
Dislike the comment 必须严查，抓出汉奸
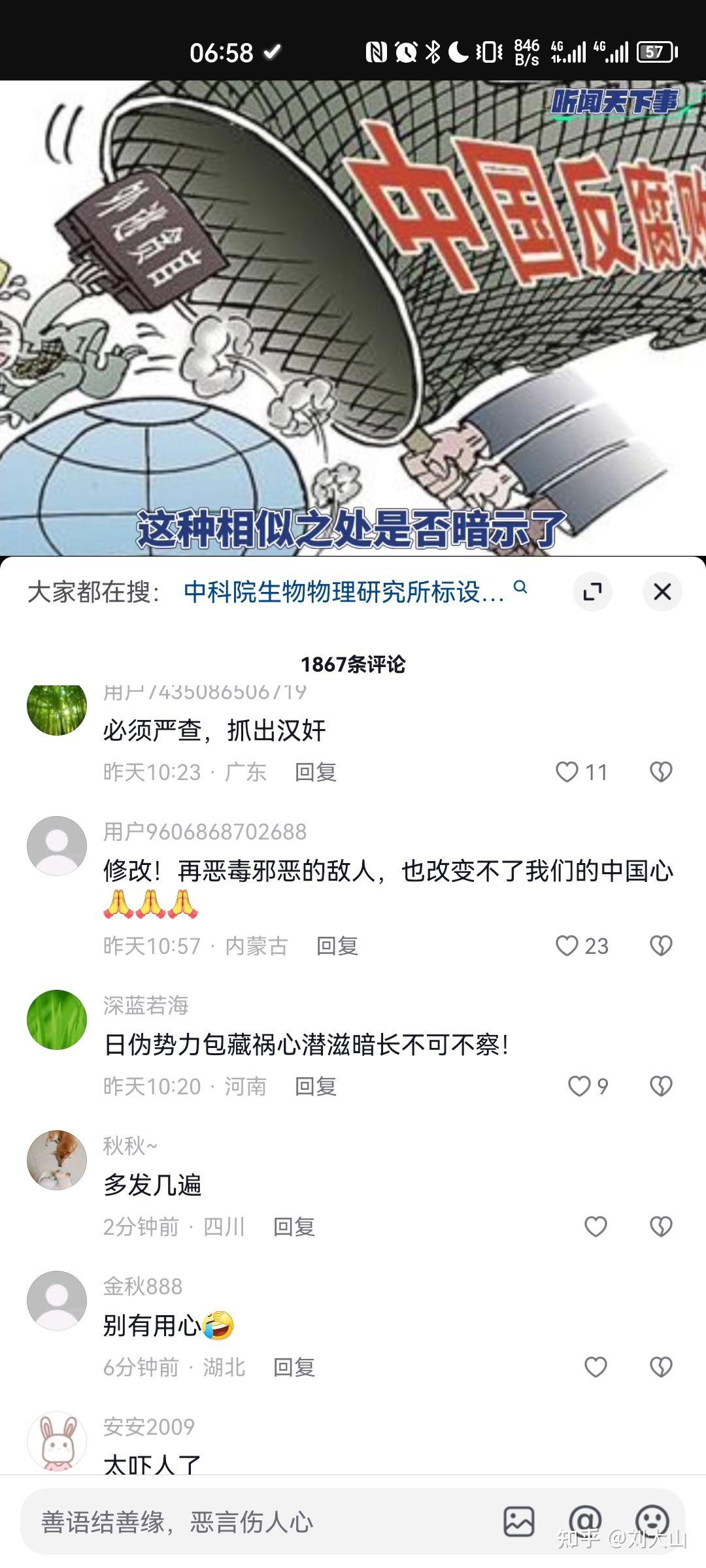point(661,772)
